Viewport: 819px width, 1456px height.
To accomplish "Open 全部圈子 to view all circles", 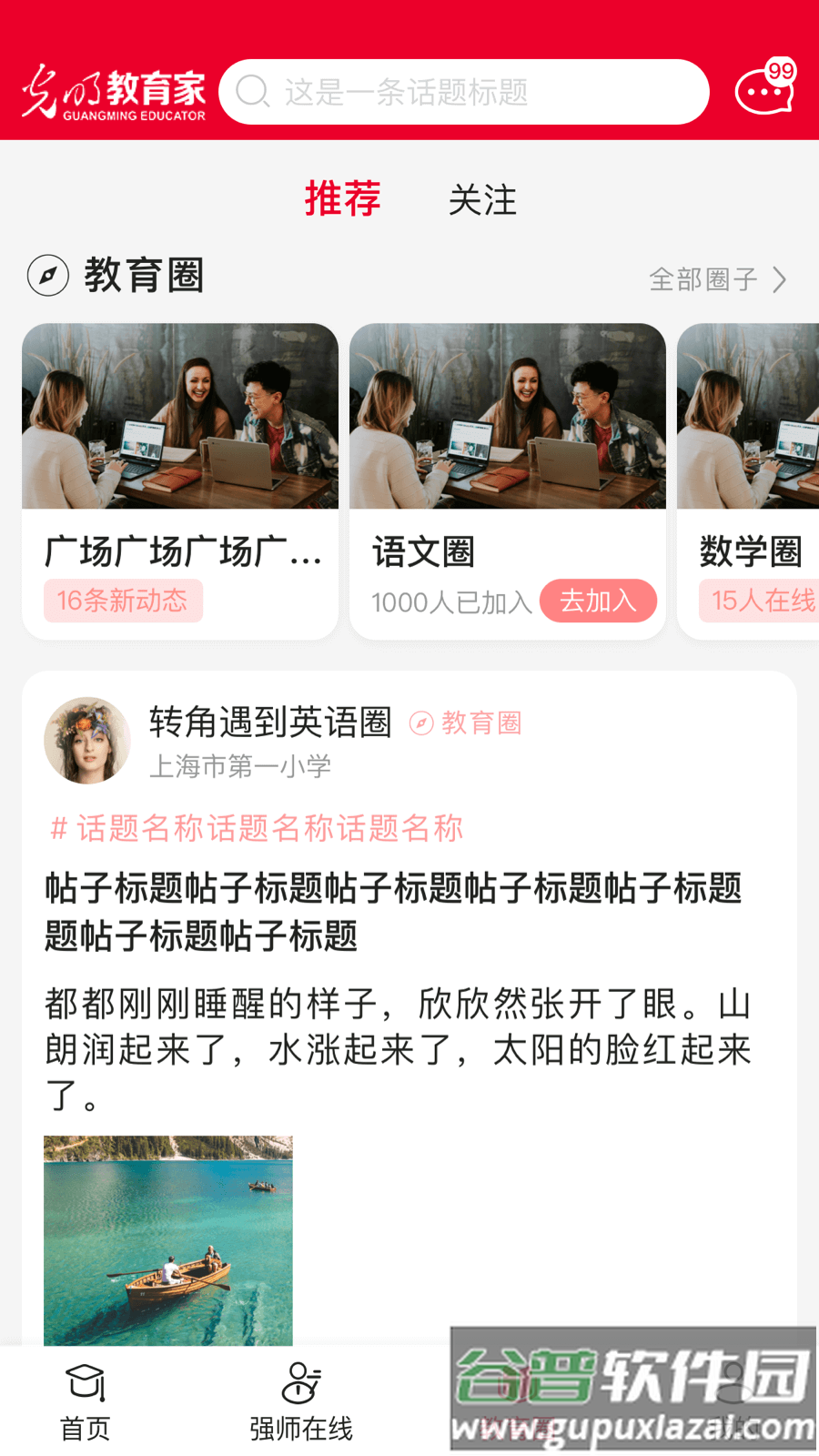I will click(717, 279).
